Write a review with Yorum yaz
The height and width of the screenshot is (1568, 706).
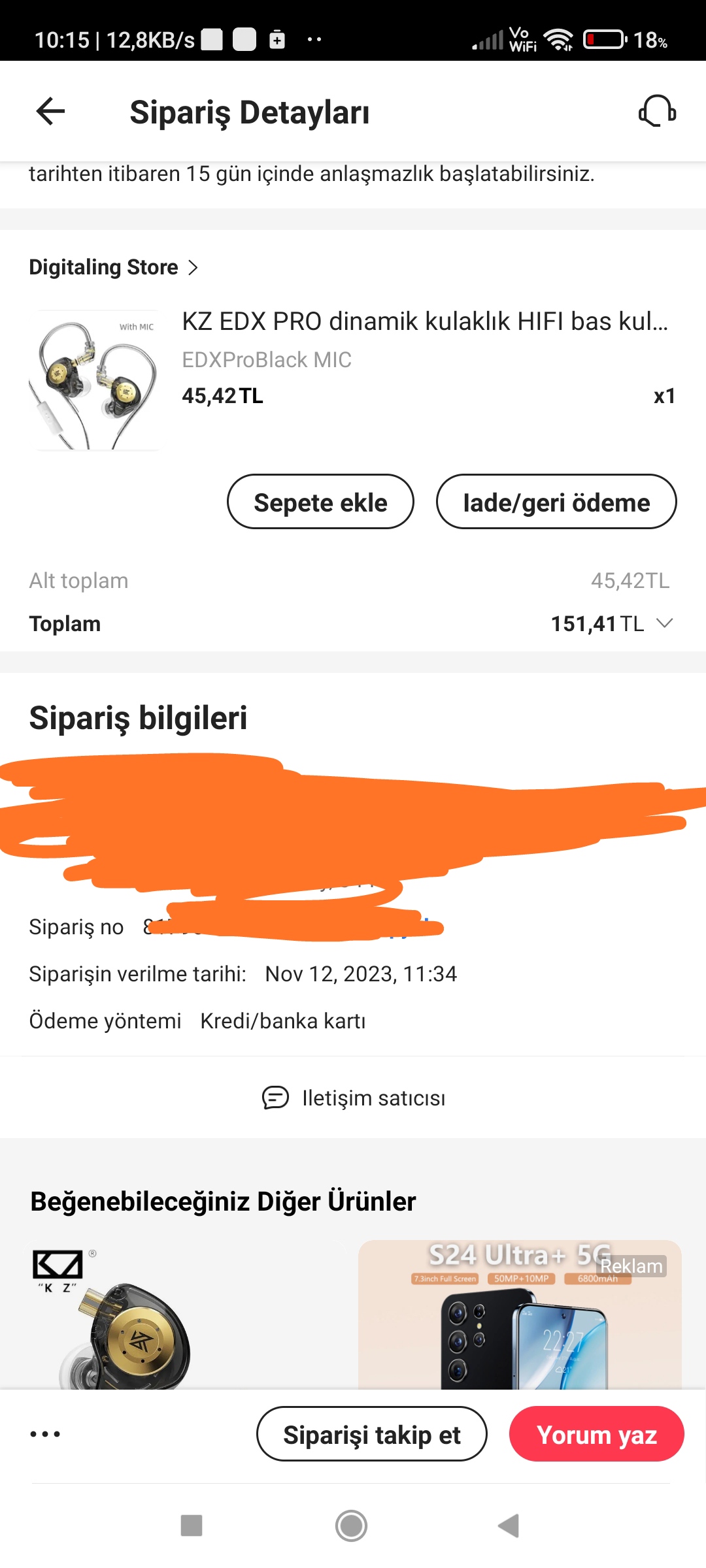596,1434
